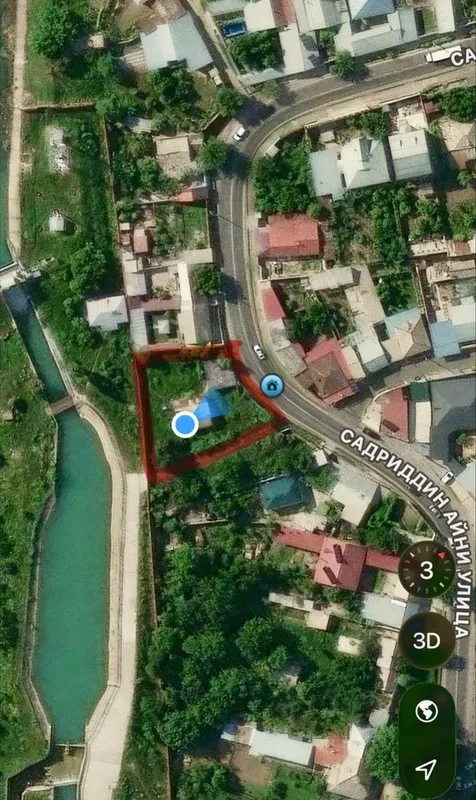
Task: Open map mode options via globe icon
Action: 427,711
